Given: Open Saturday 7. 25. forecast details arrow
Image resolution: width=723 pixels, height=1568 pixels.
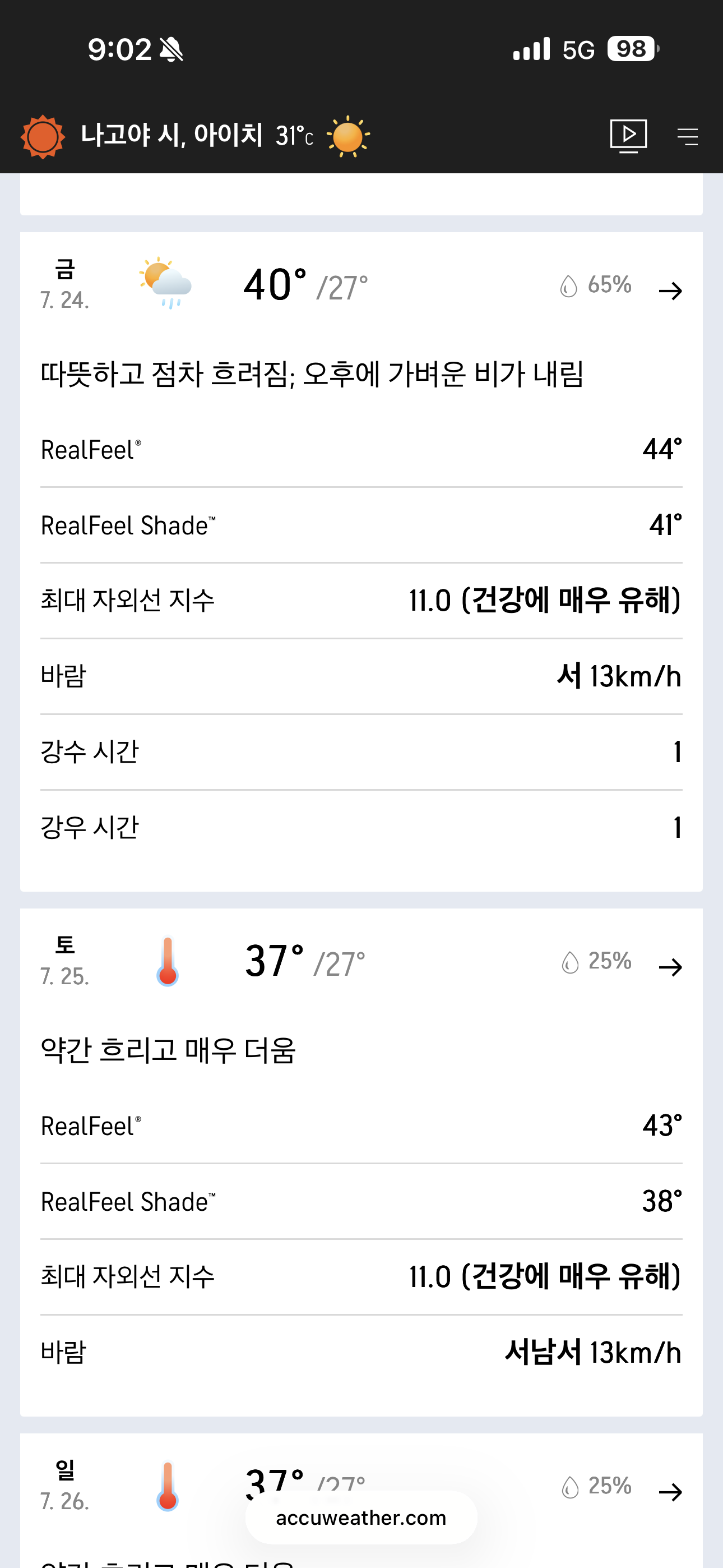Looking at the screenshot, I should coord(671,967).
